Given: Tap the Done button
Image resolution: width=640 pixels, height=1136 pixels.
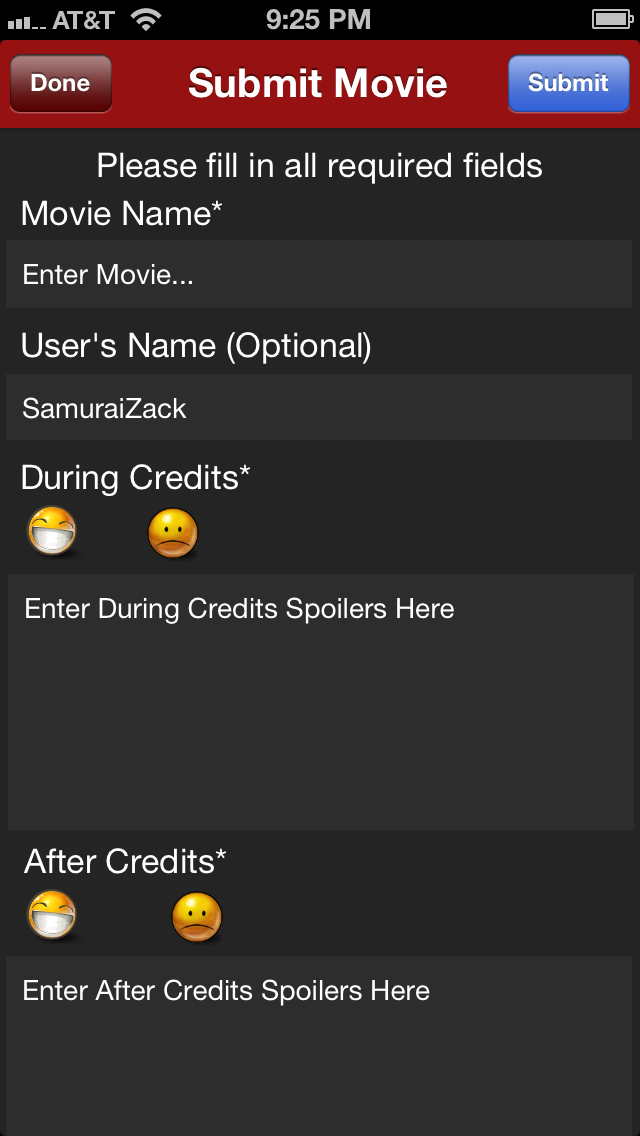Looking at the screenshot, I should click(60, 83).
